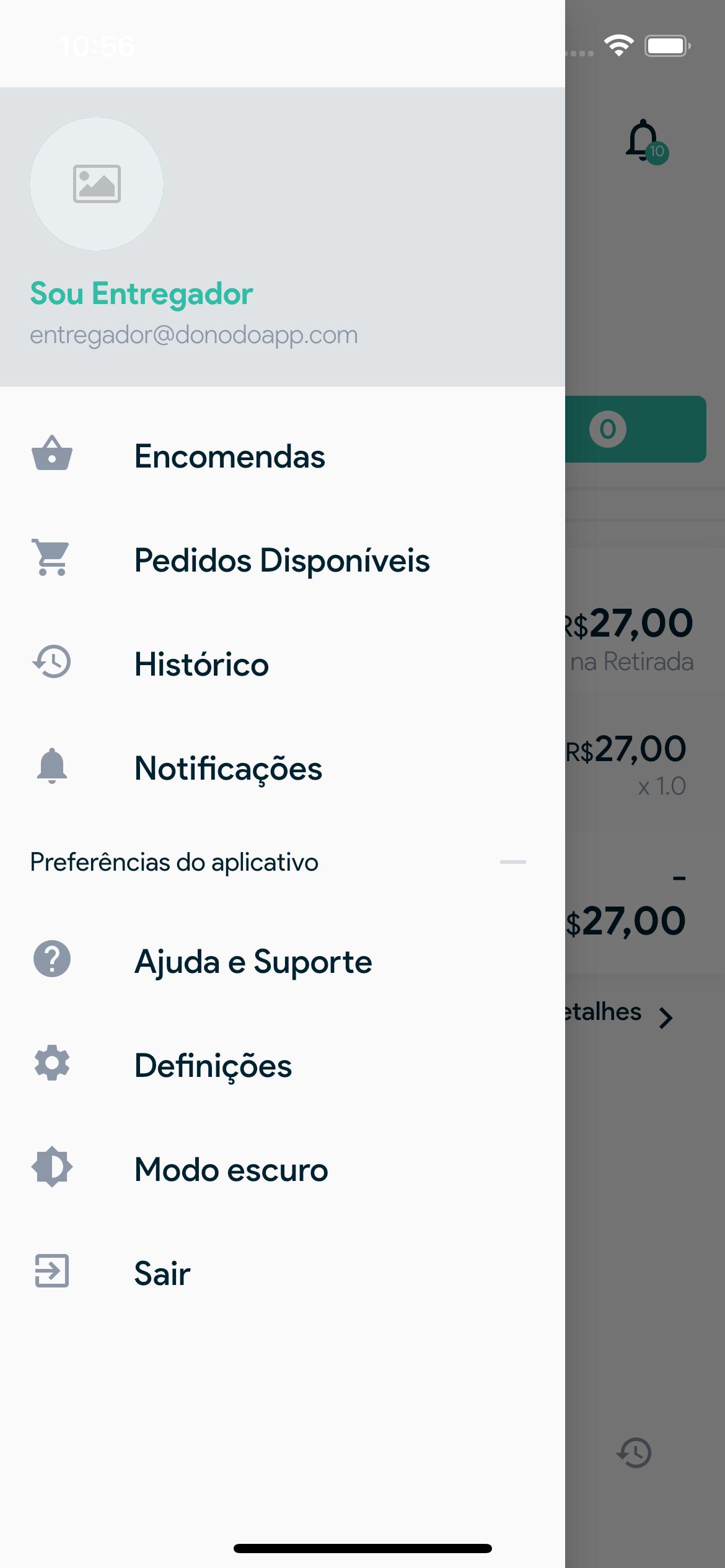725x1568 pixels.
Task: Open Ajuda e Suporte
Action: 282,962
